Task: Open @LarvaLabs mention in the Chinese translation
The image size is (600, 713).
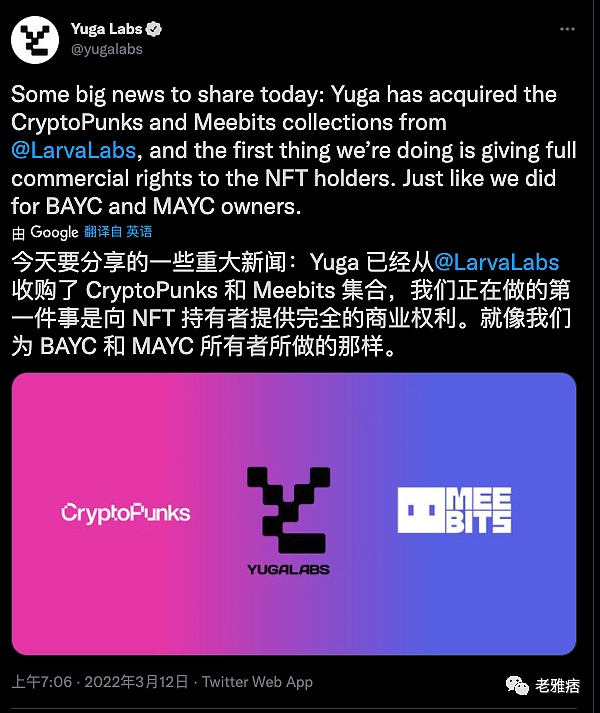Action: coord(494,262)
